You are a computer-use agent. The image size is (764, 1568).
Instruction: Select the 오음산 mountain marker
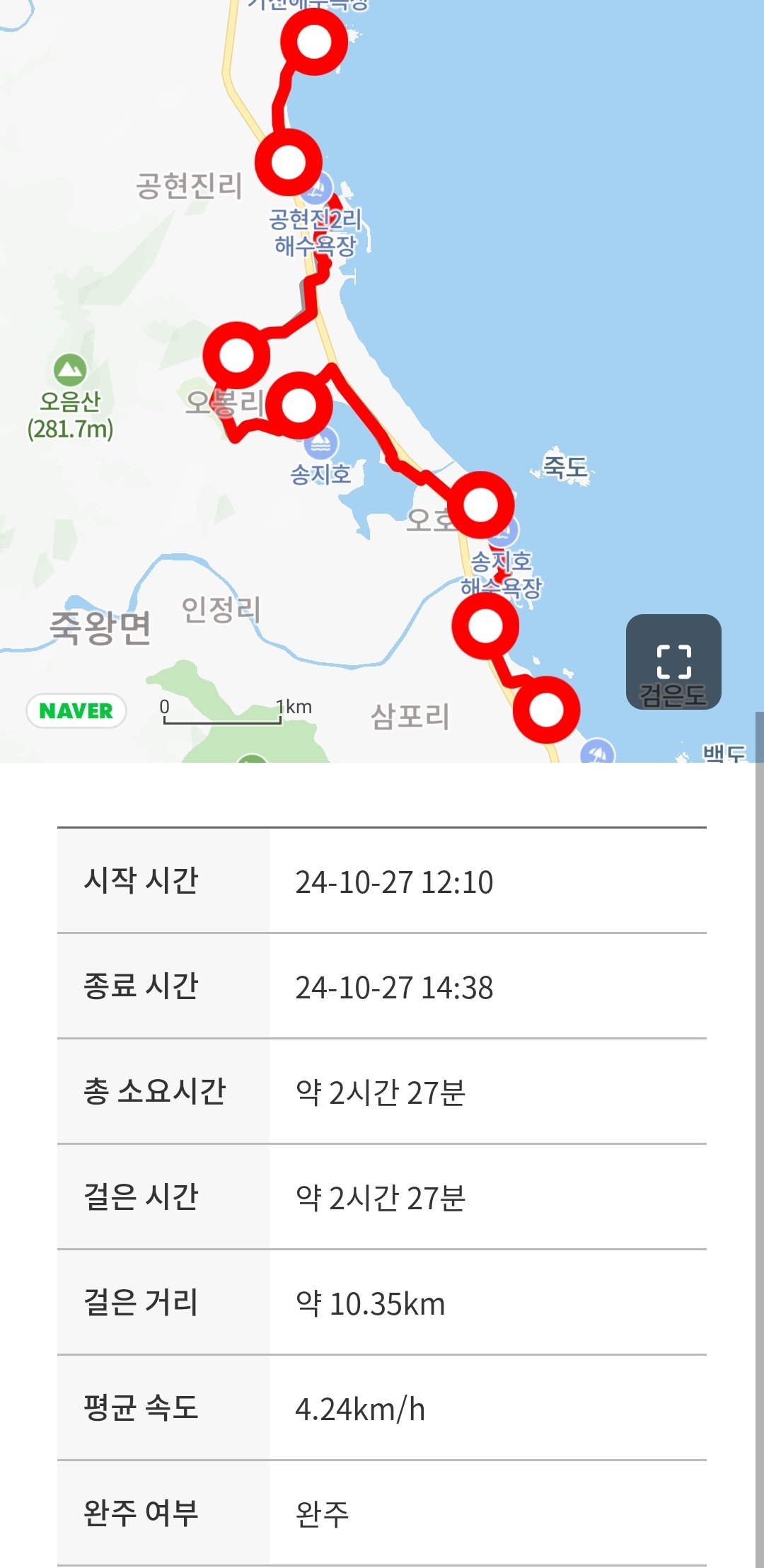(70, 369)
